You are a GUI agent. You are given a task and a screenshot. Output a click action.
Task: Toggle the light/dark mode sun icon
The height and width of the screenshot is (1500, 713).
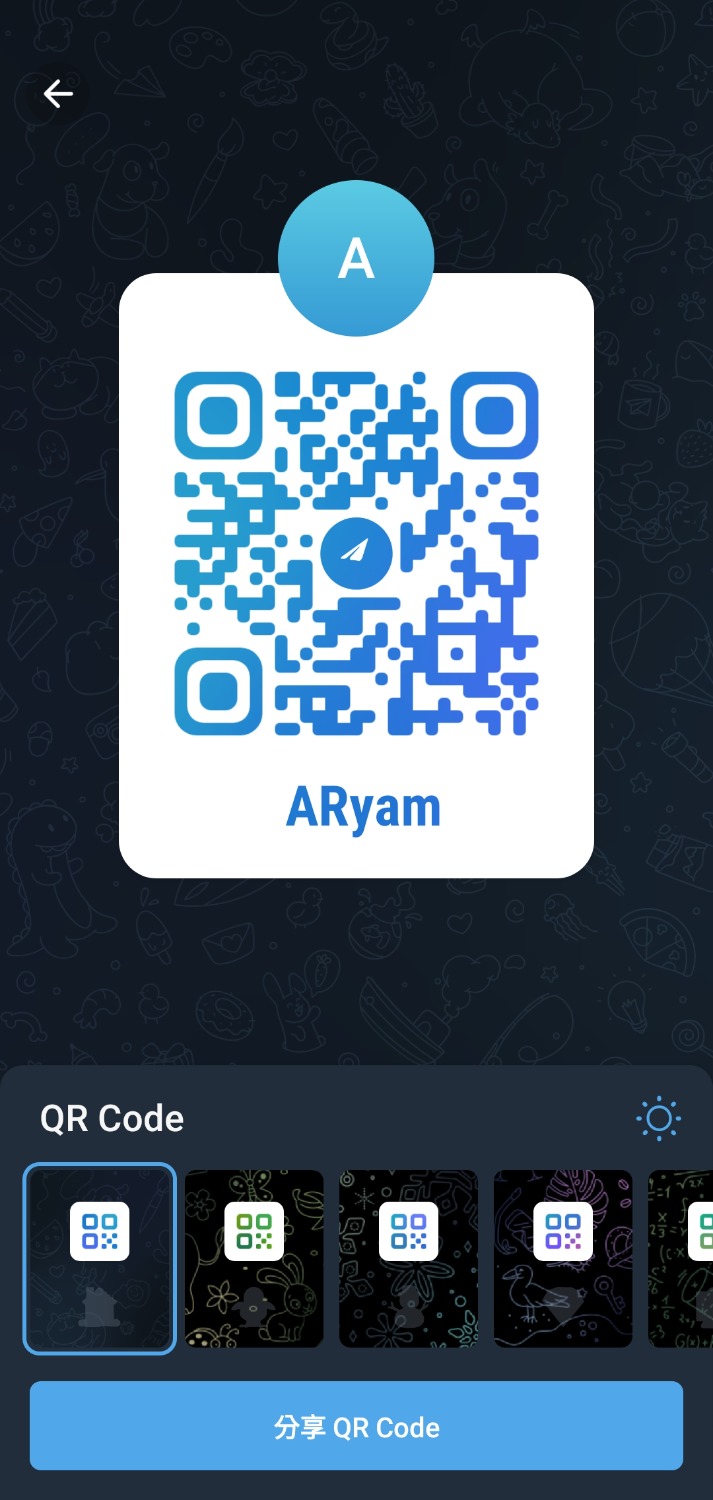tap(658, 1118)
